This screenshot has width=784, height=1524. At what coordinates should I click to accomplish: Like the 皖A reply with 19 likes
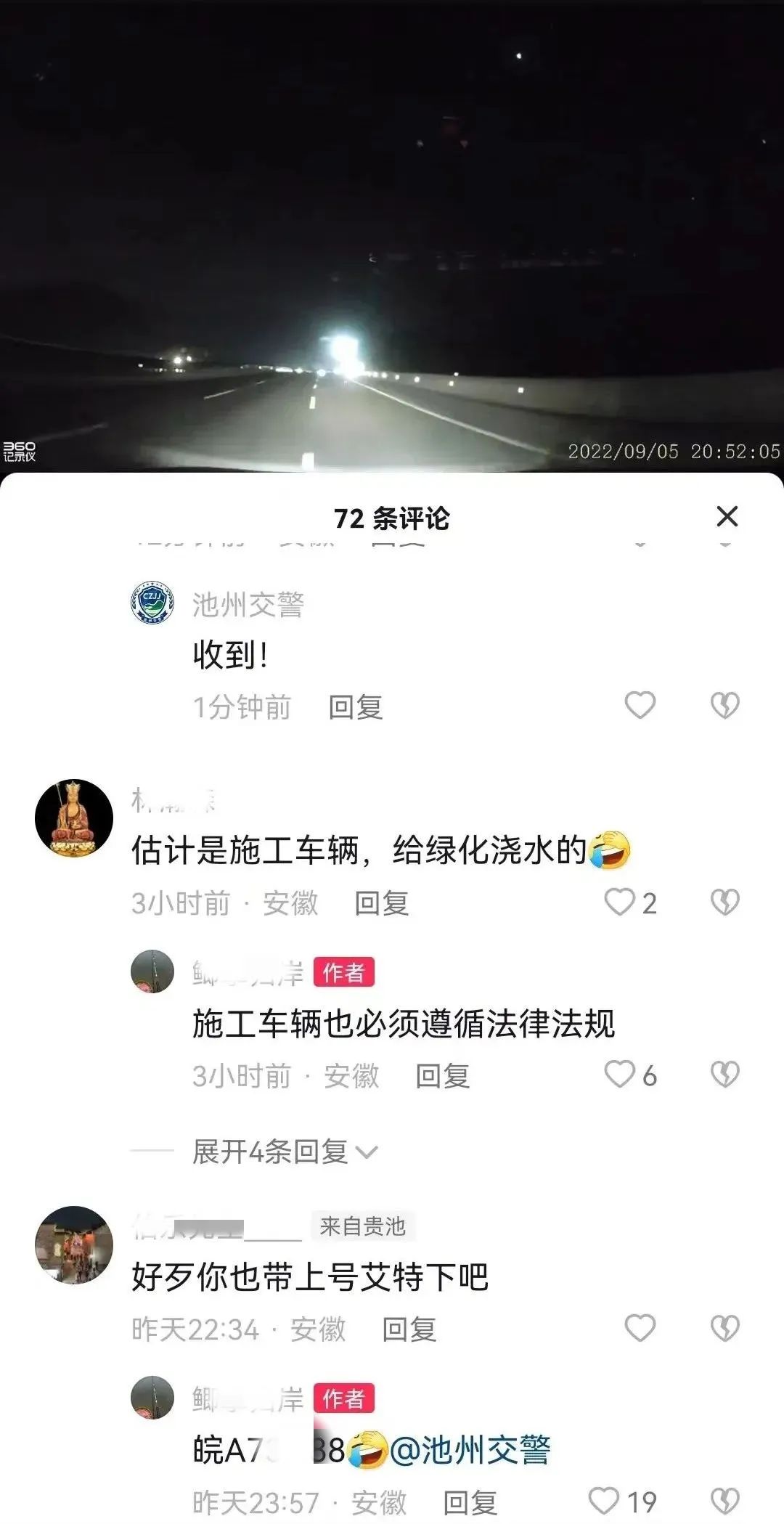[604, 1501]
